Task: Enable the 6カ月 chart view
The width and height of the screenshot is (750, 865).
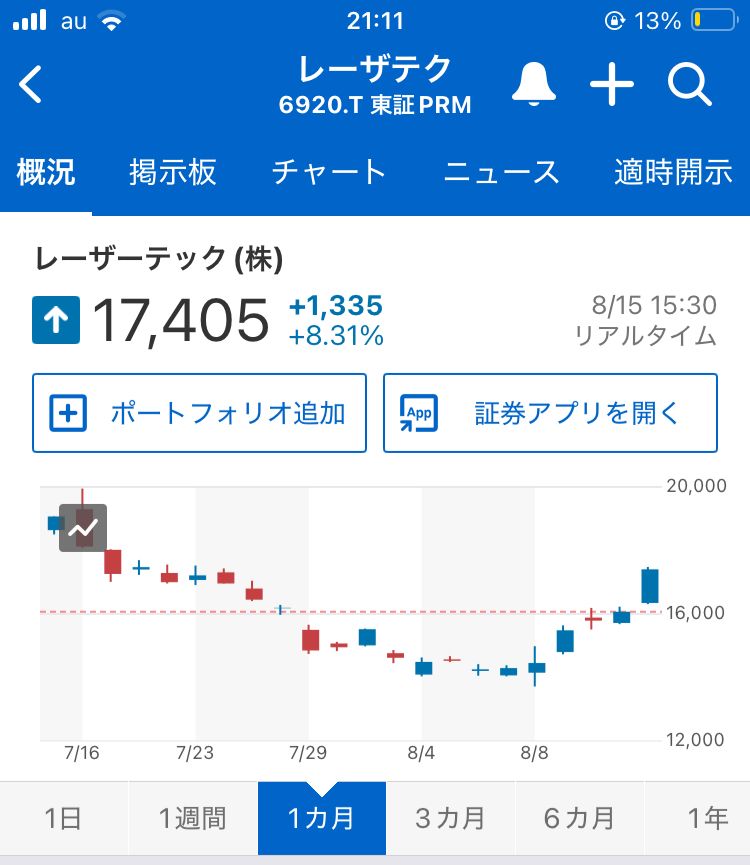Action: click(578, 817)
